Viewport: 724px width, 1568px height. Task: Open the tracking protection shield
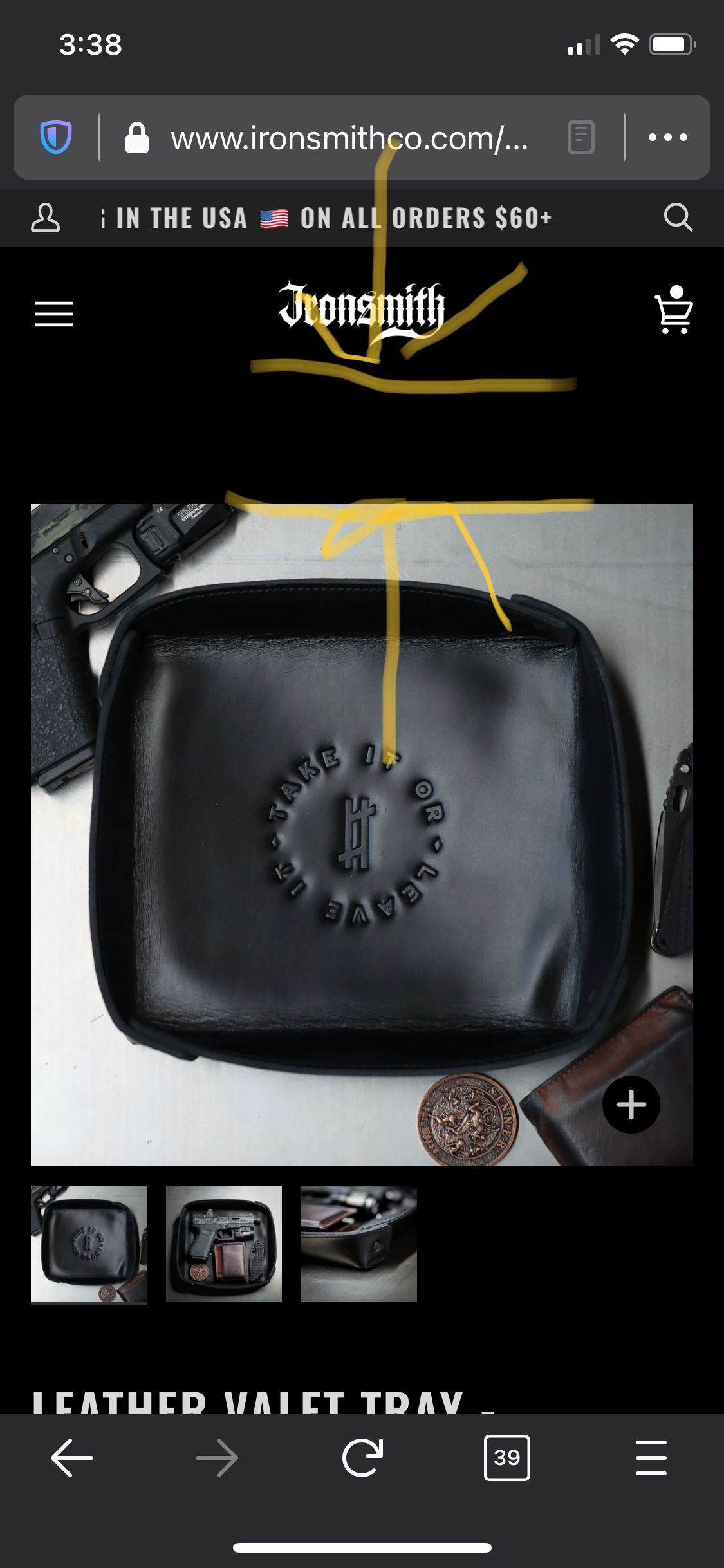[56, 137]
